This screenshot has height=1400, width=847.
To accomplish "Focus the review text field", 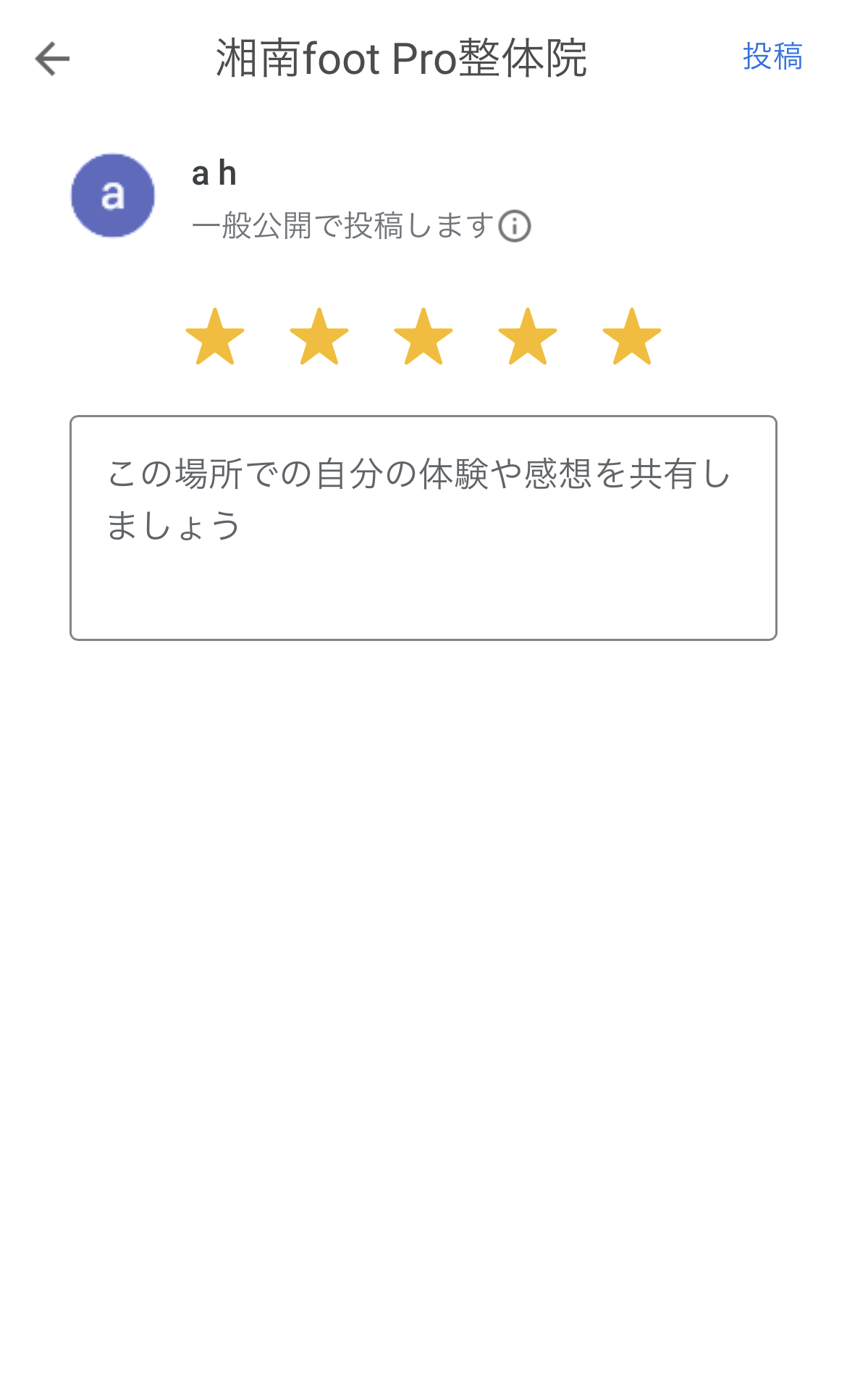I will tap(423, 527).
